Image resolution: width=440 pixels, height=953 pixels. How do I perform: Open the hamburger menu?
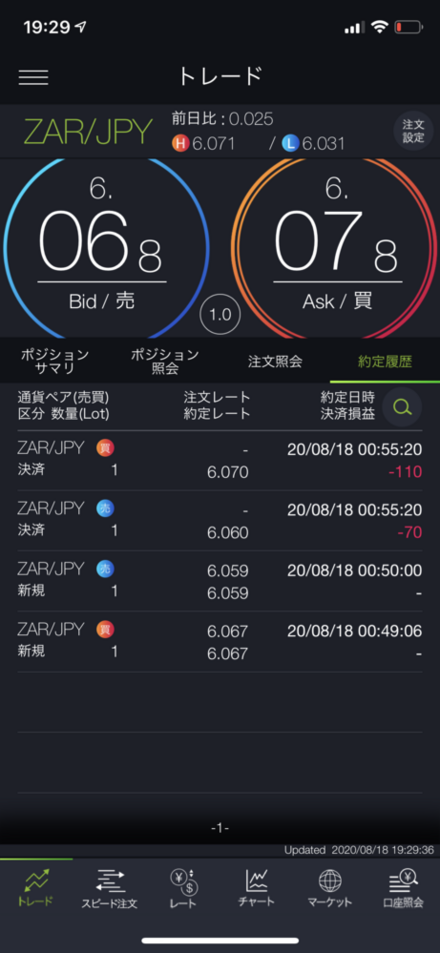pyautogui.click(x=33, y=77)
